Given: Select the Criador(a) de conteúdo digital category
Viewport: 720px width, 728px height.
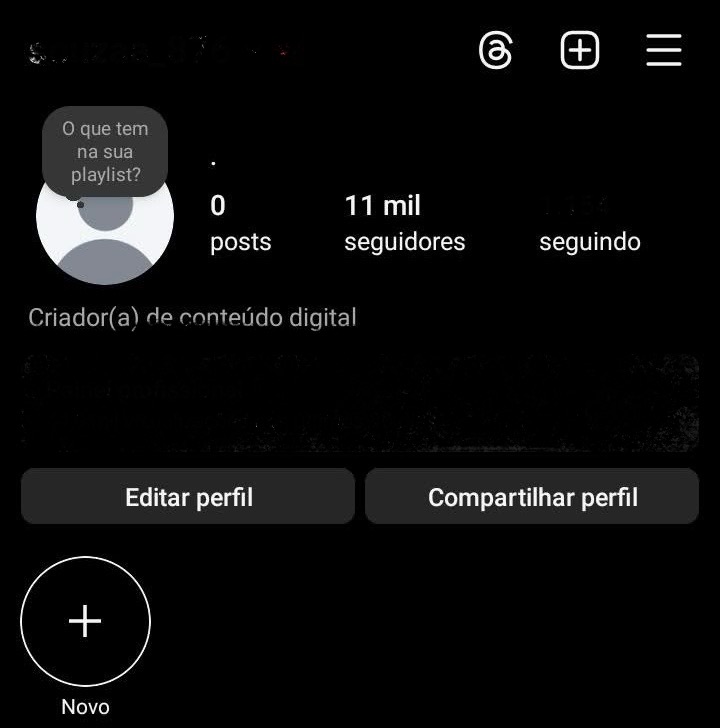Looking at the screenshot, I should (191, 317).
